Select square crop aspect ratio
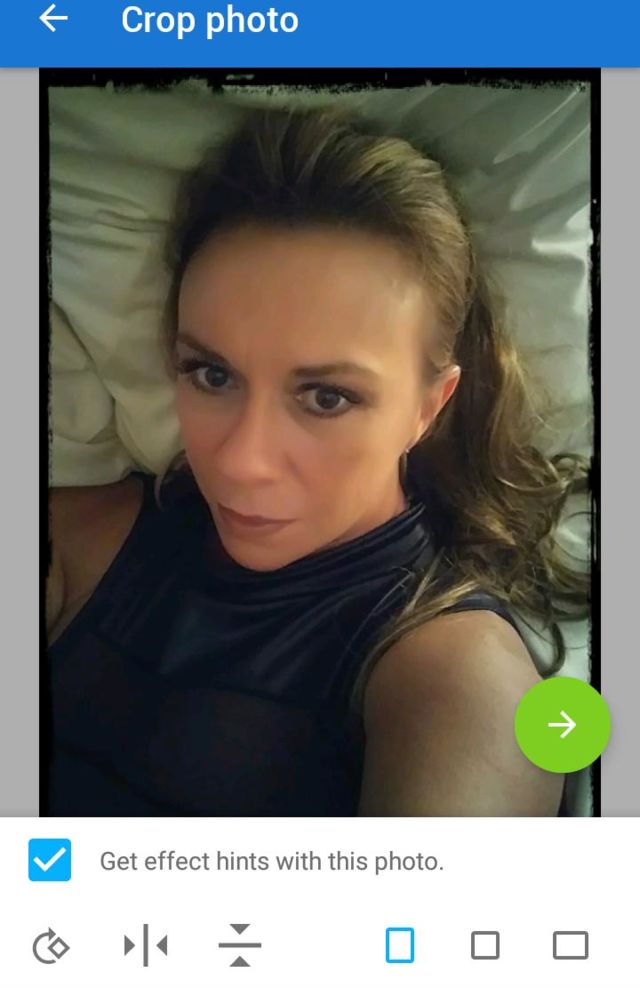Screen dimensions: 640x988 point(485,945)
